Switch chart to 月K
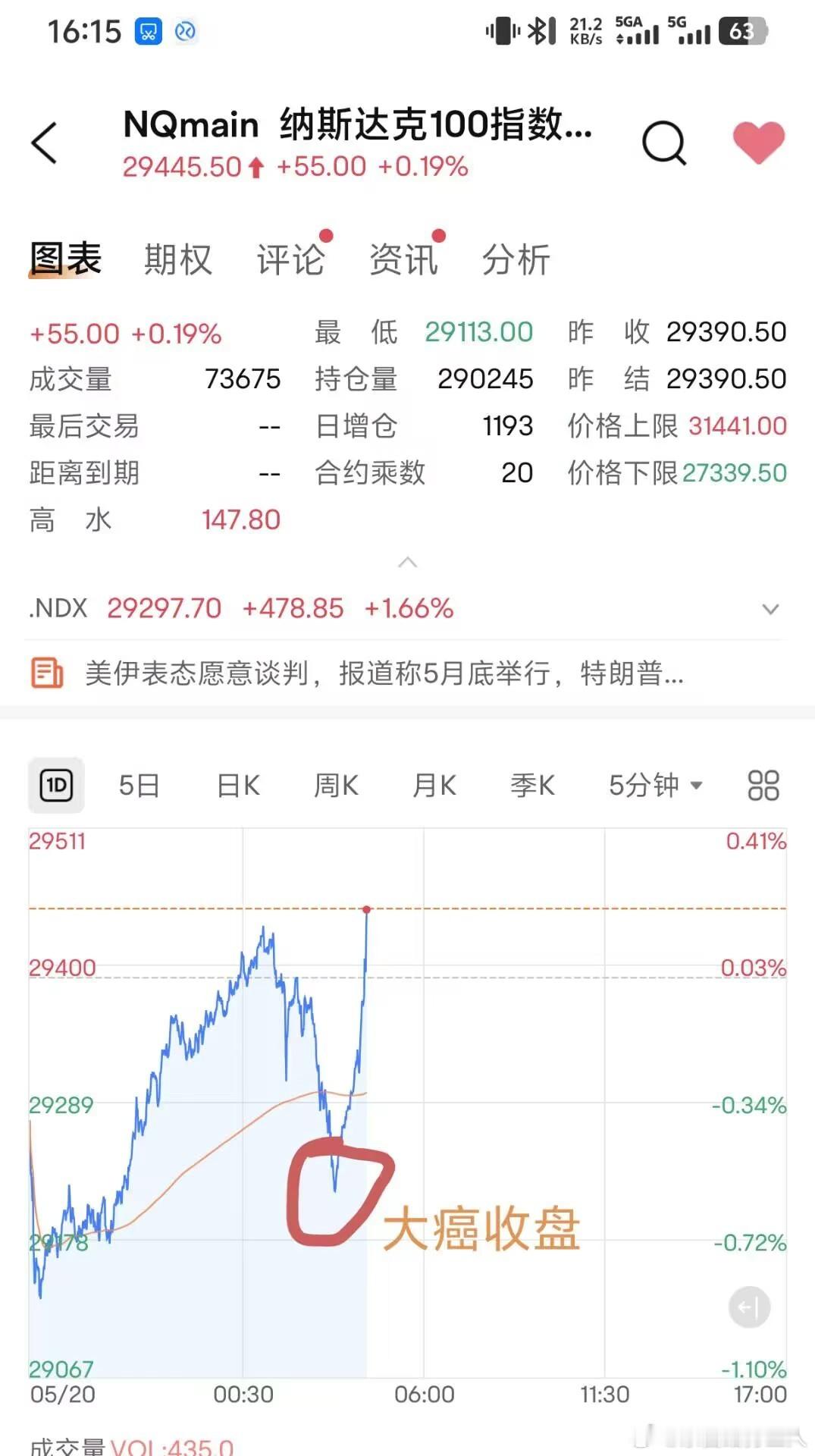Viewport: 815px width, 1456px height. (434, 786)
